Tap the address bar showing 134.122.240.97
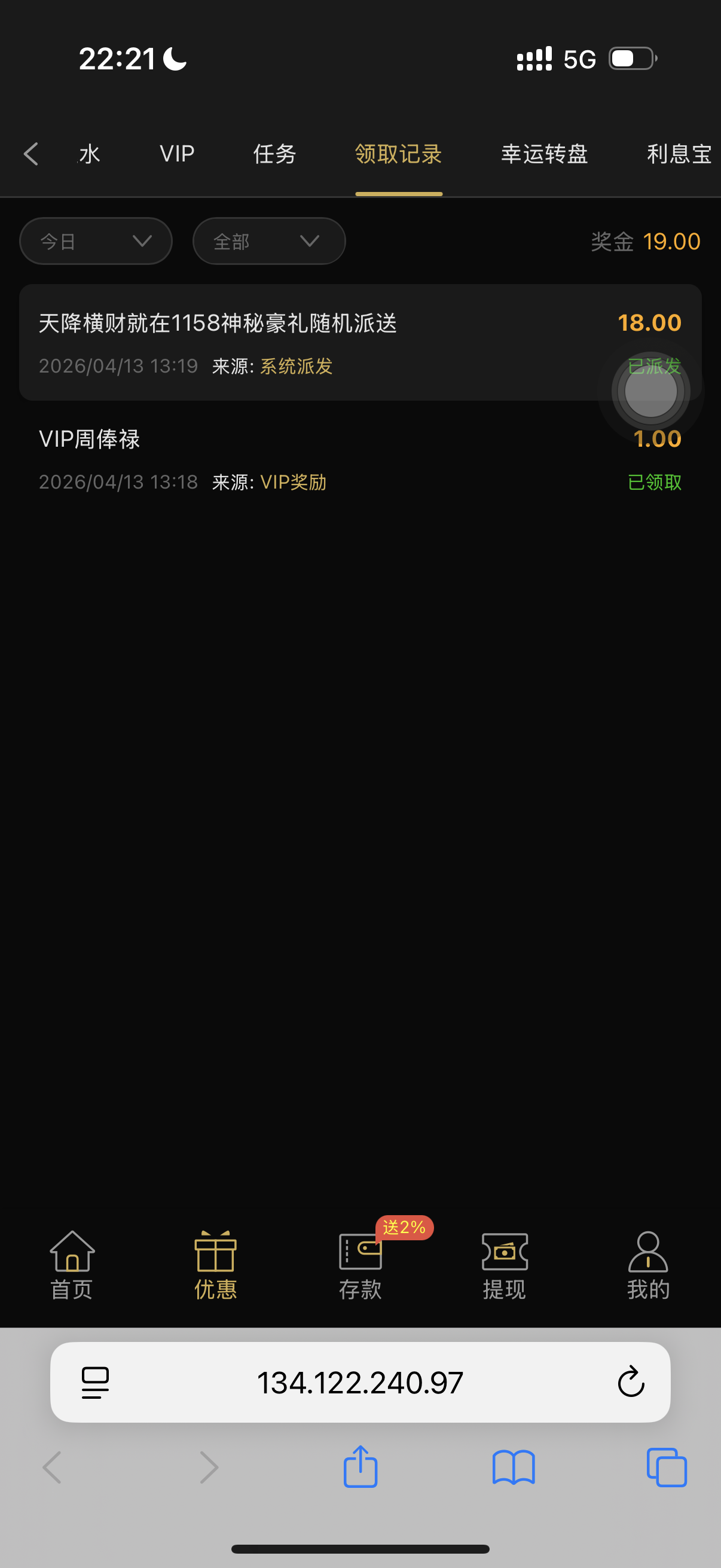The width and height of the screenshot is (721, 1568). (360, 1383)
